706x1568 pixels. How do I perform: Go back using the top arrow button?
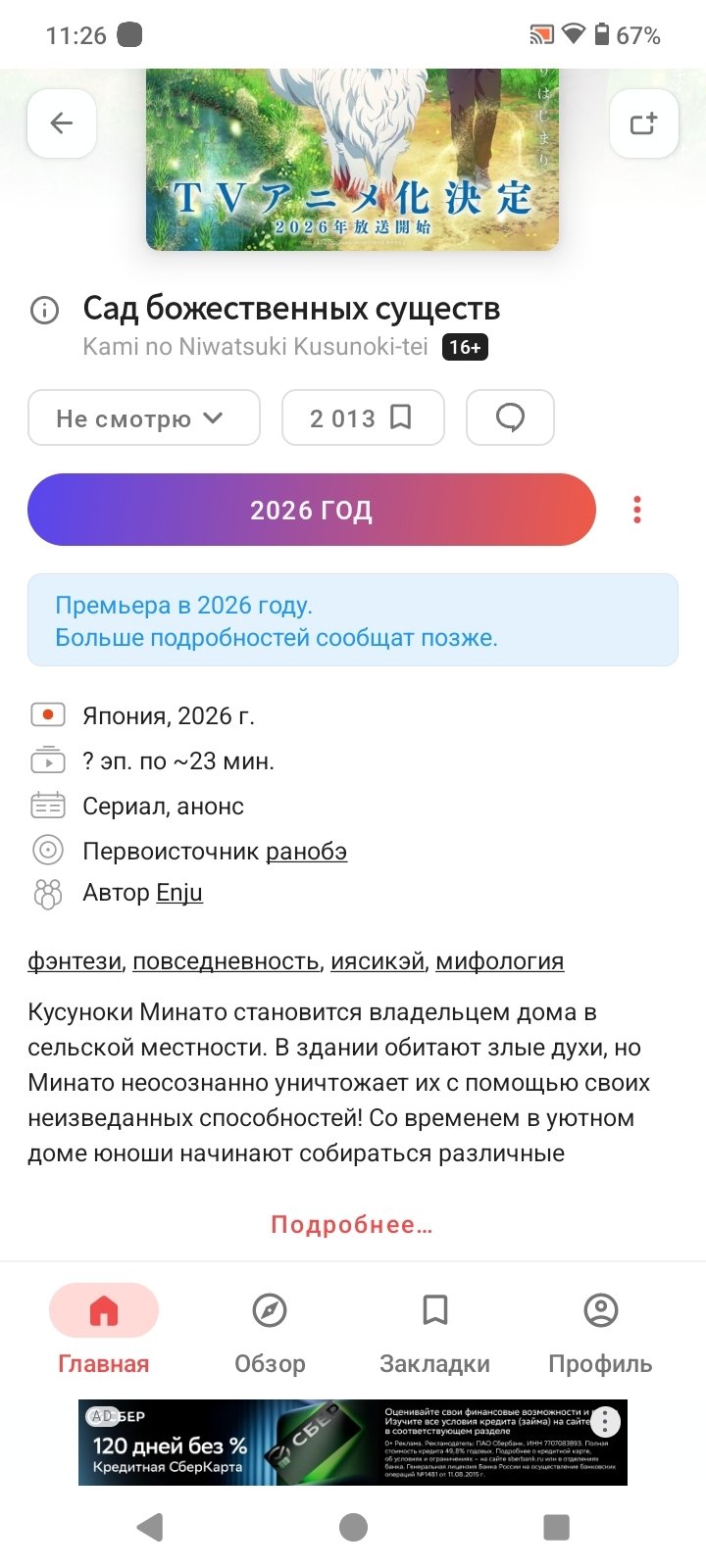coord(62,123)
